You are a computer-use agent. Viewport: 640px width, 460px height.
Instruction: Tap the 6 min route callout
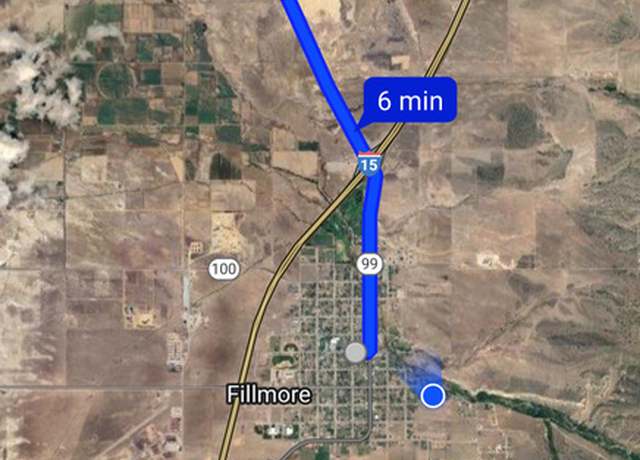click(410, 101)
